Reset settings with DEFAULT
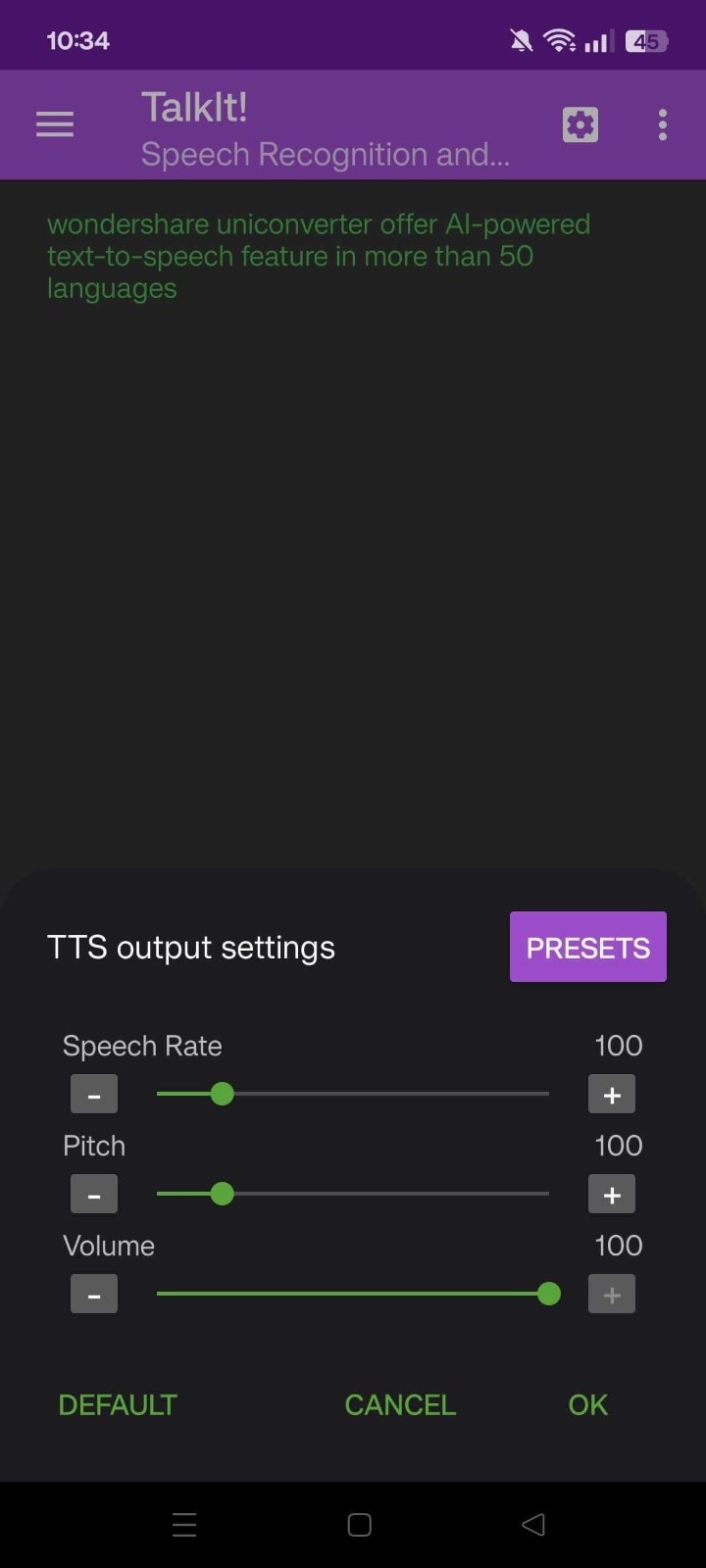706x1568 pixels. coord(118,1404)
